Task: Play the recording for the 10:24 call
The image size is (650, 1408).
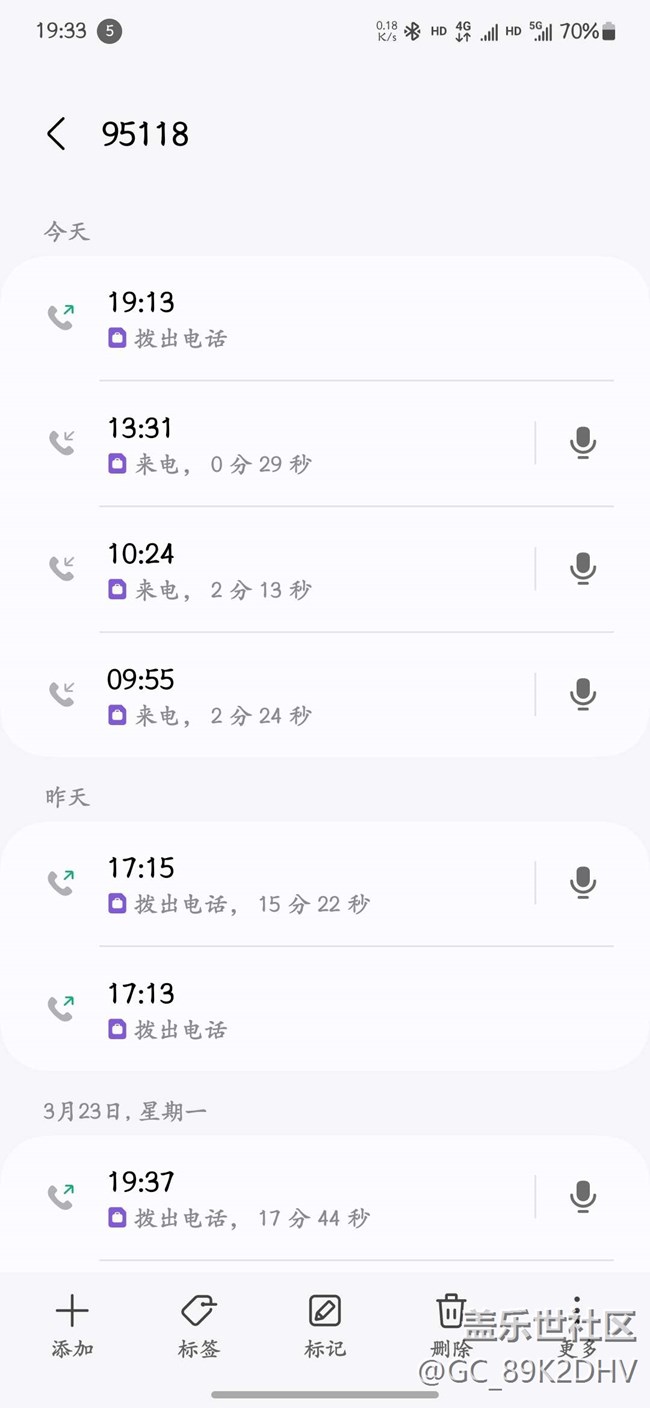Action: pyautogui.click(x=583, y=569)
